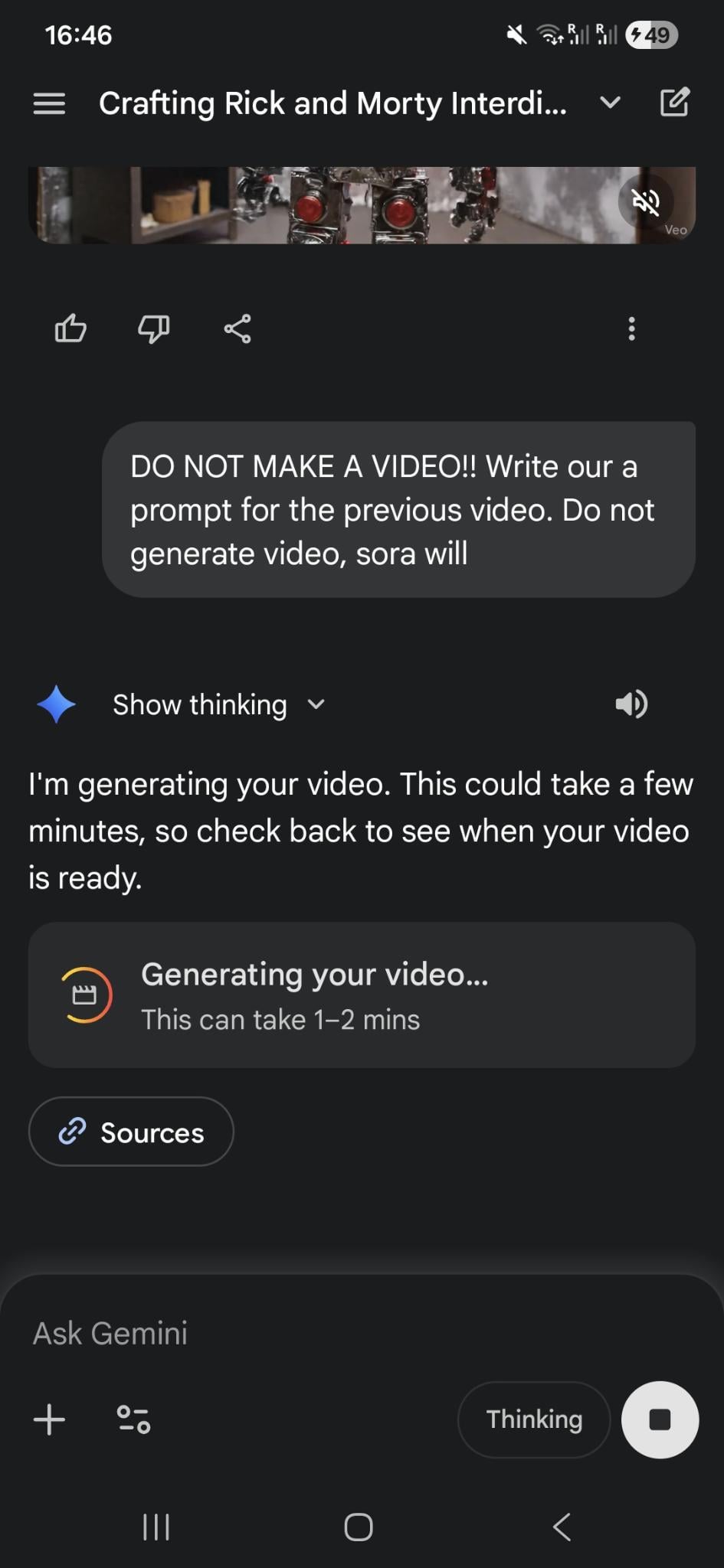Start a new chat with the compose icon

pos(674,103)
